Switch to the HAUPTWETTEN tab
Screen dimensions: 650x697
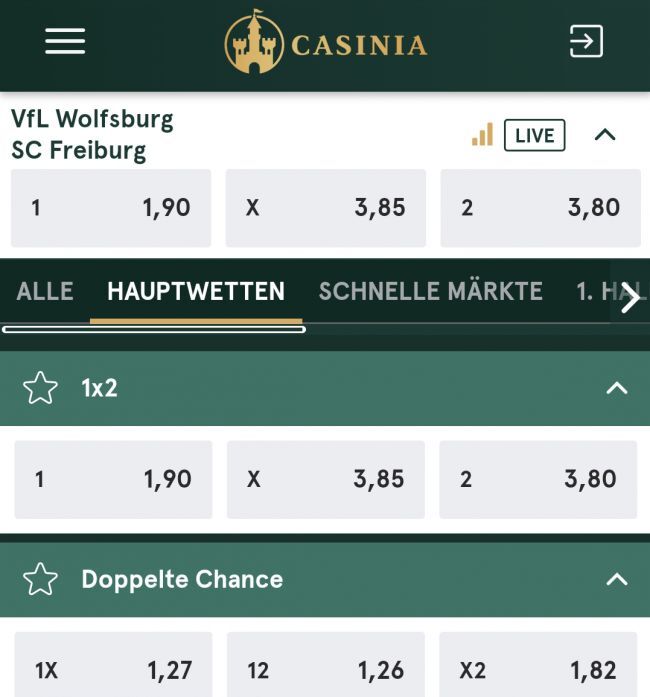click(x=196, y=291)
